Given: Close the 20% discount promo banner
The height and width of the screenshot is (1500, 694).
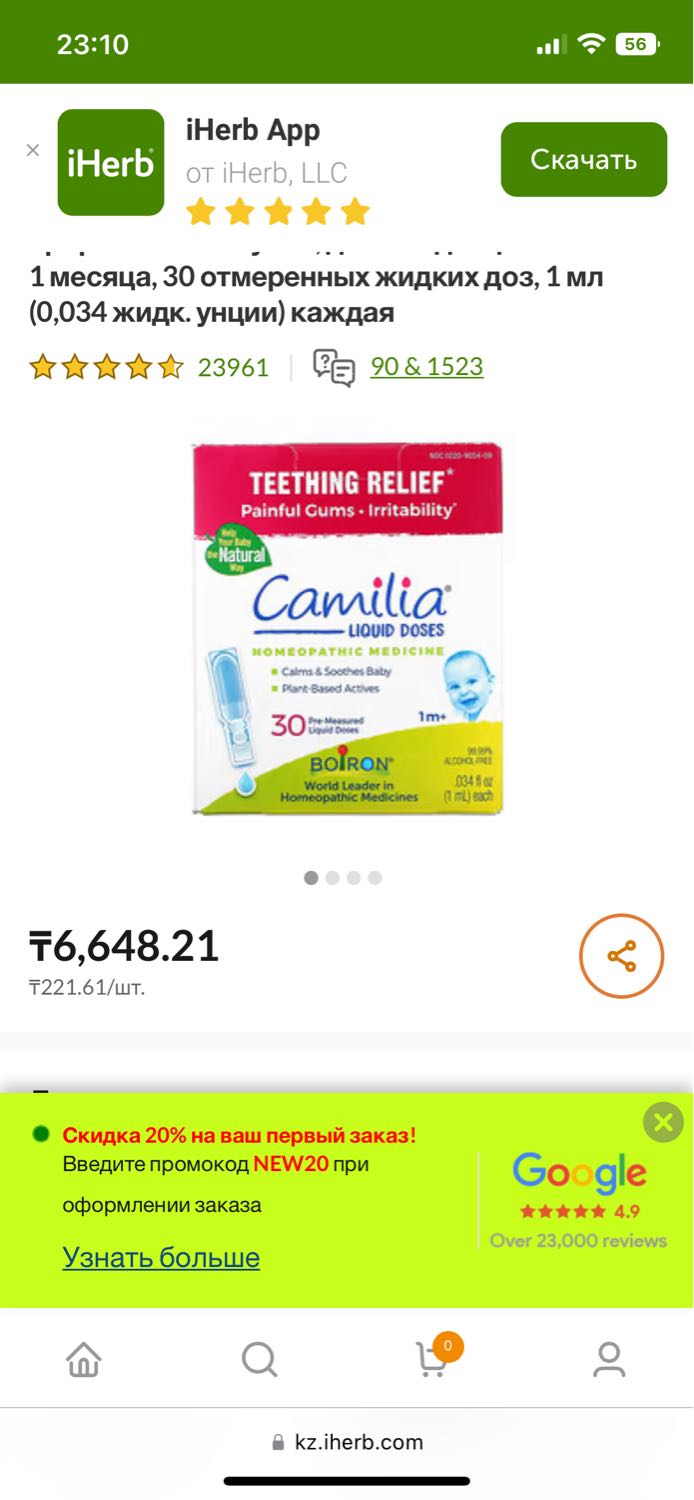Looking at the screenshot, I should pos(663,1123).
